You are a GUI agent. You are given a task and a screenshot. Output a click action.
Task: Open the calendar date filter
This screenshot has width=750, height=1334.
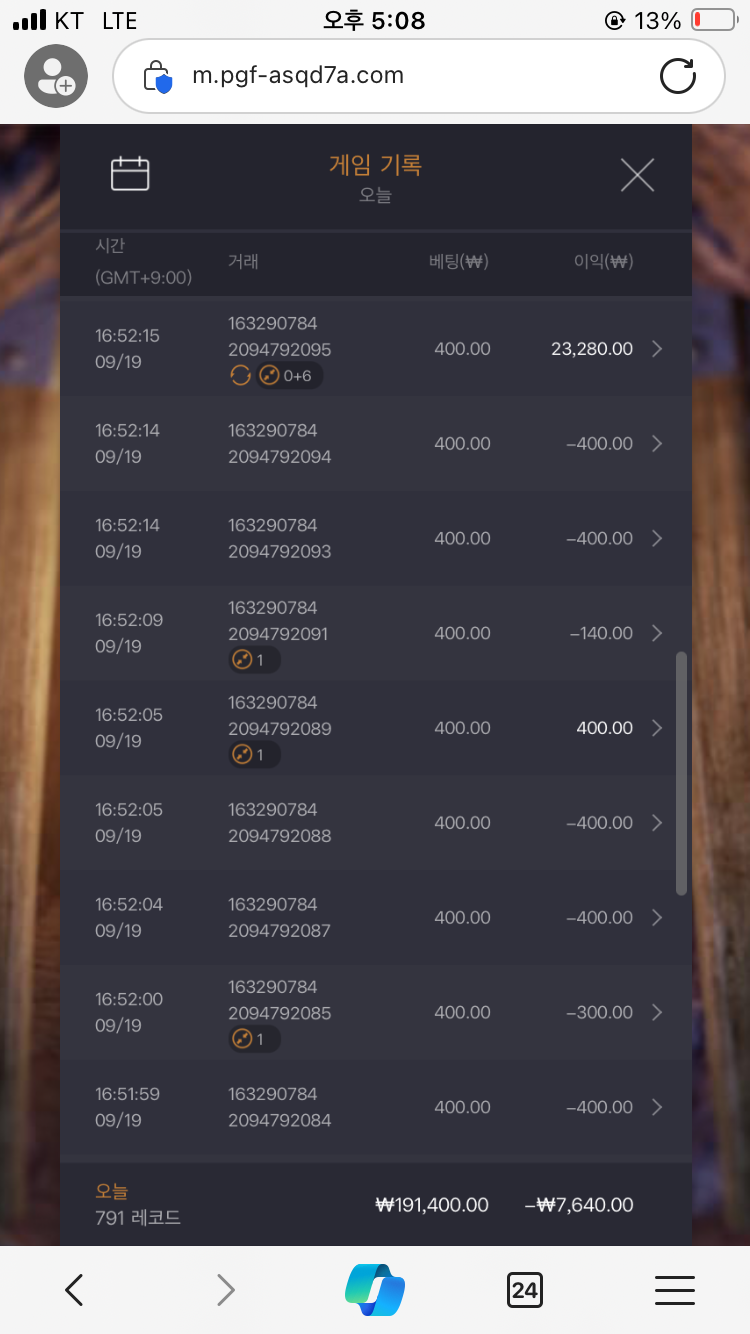coord(130,174)
